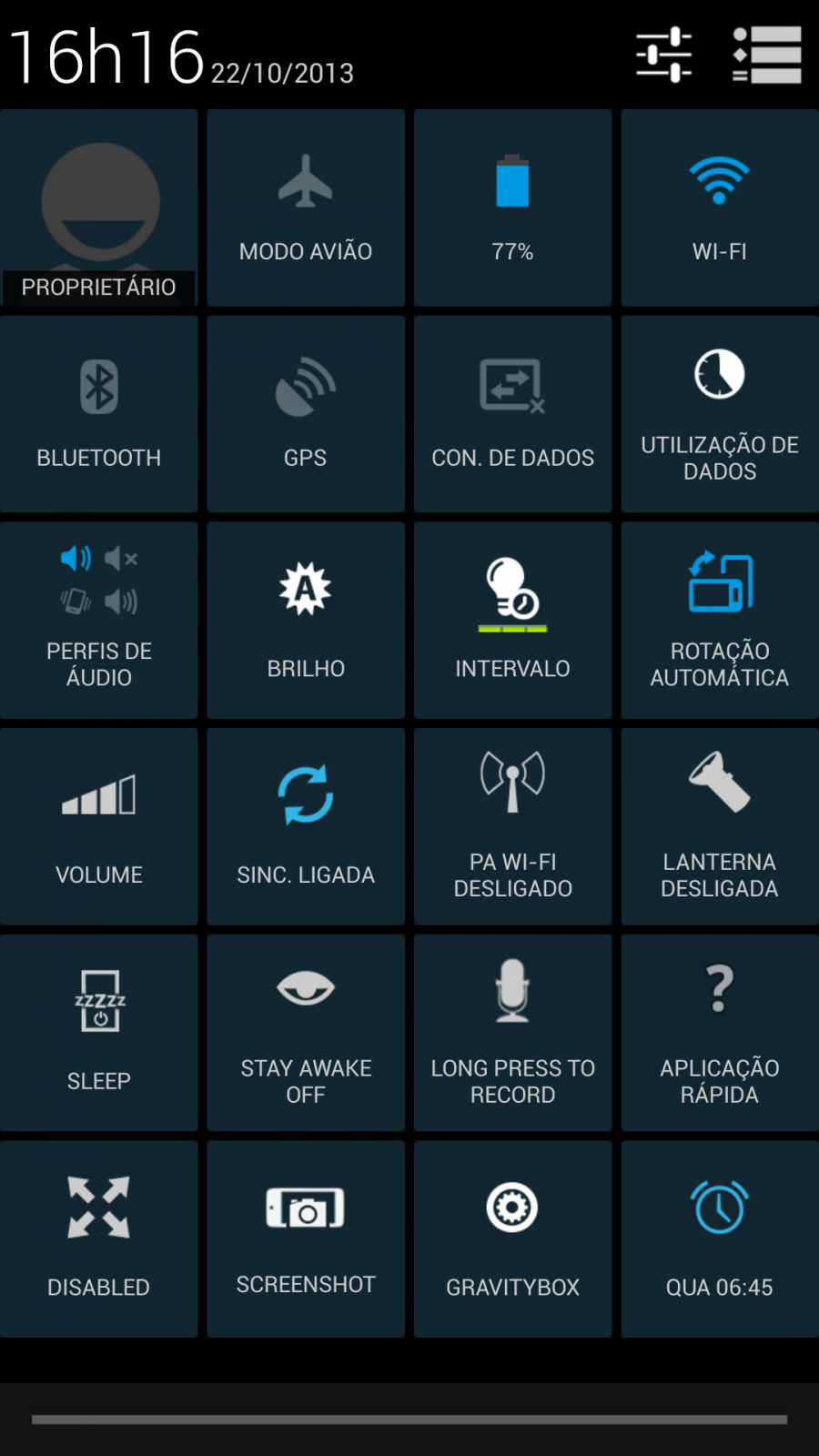Turn on GPS
The image size is (819, 1456).
pos(306,414)
